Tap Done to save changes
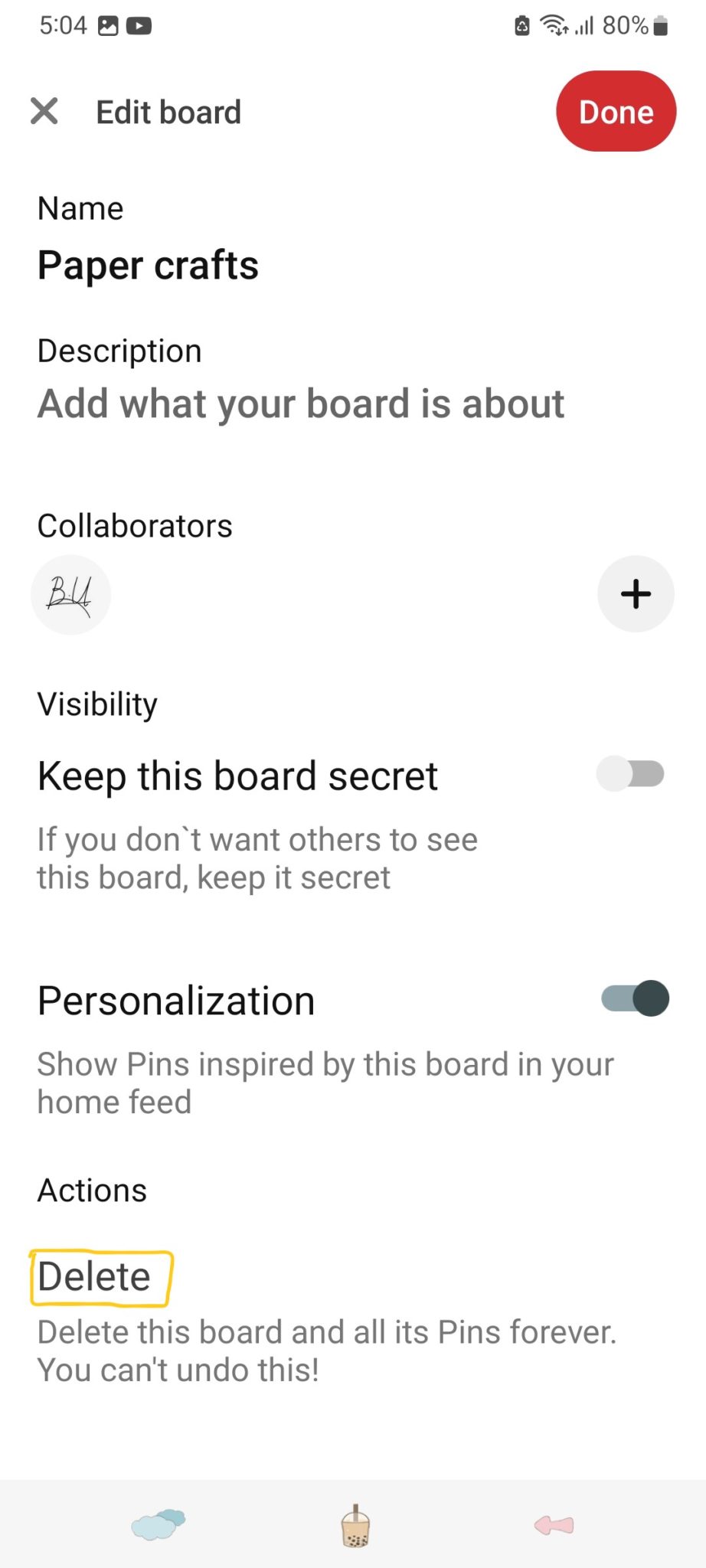 click(x=616, y=112)
